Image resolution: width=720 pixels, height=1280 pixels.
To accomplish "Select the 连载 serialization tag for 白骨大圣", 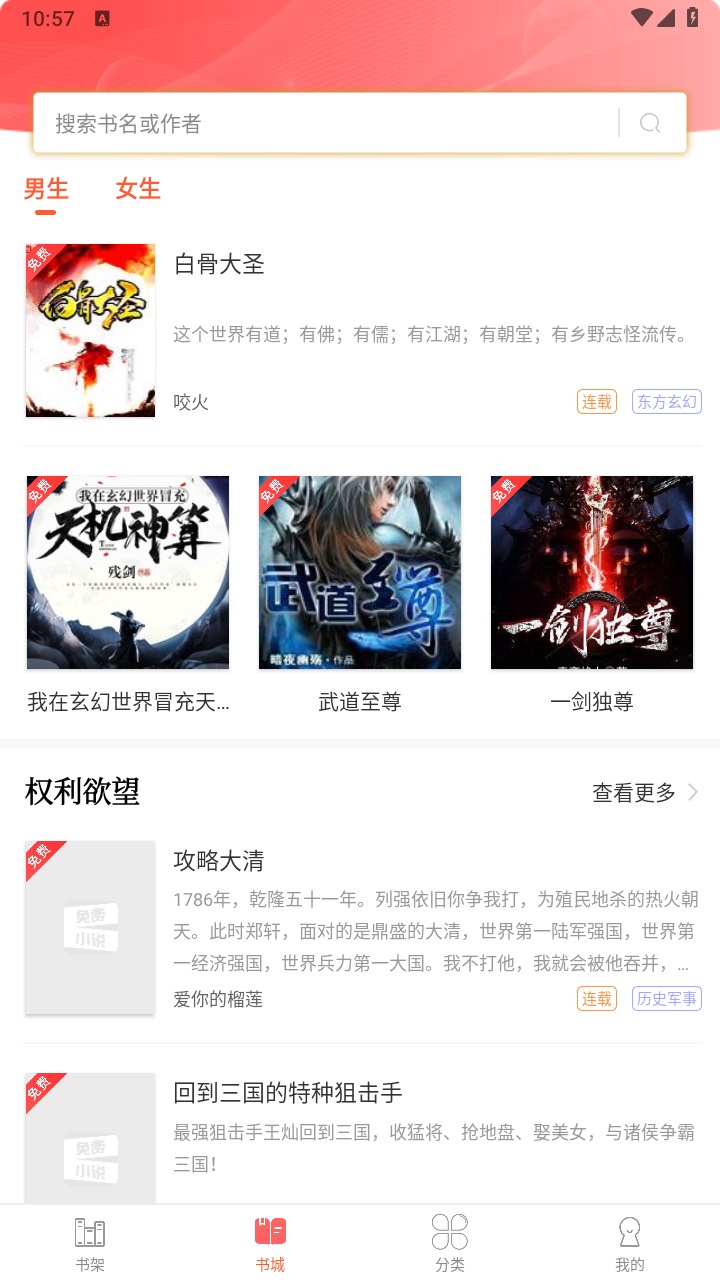I will [x=596, y=401].
